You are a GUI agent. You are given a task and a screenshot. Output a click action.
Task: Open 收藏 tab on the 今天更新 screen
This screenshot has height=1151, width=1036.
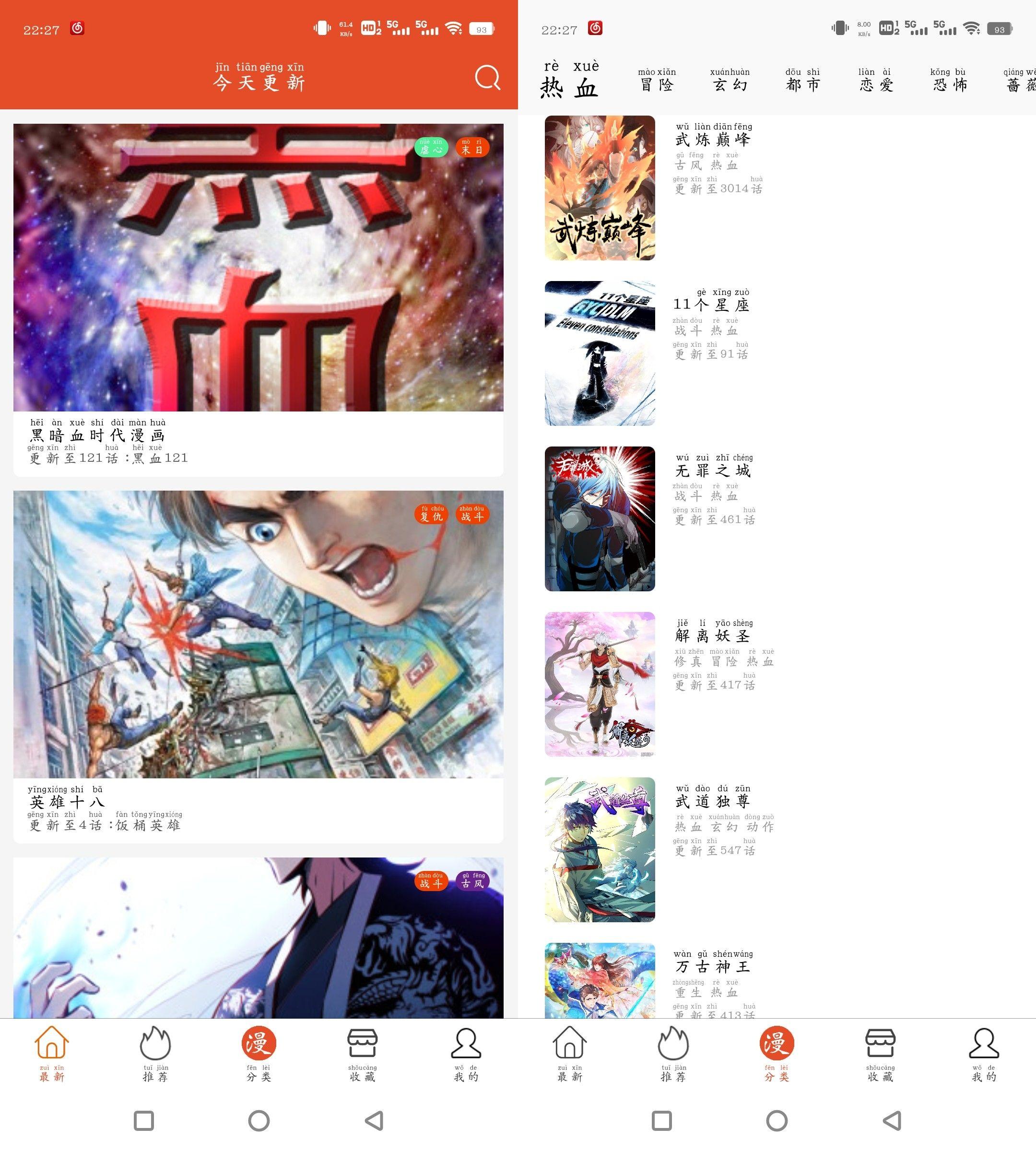(x=363, y=1054)
